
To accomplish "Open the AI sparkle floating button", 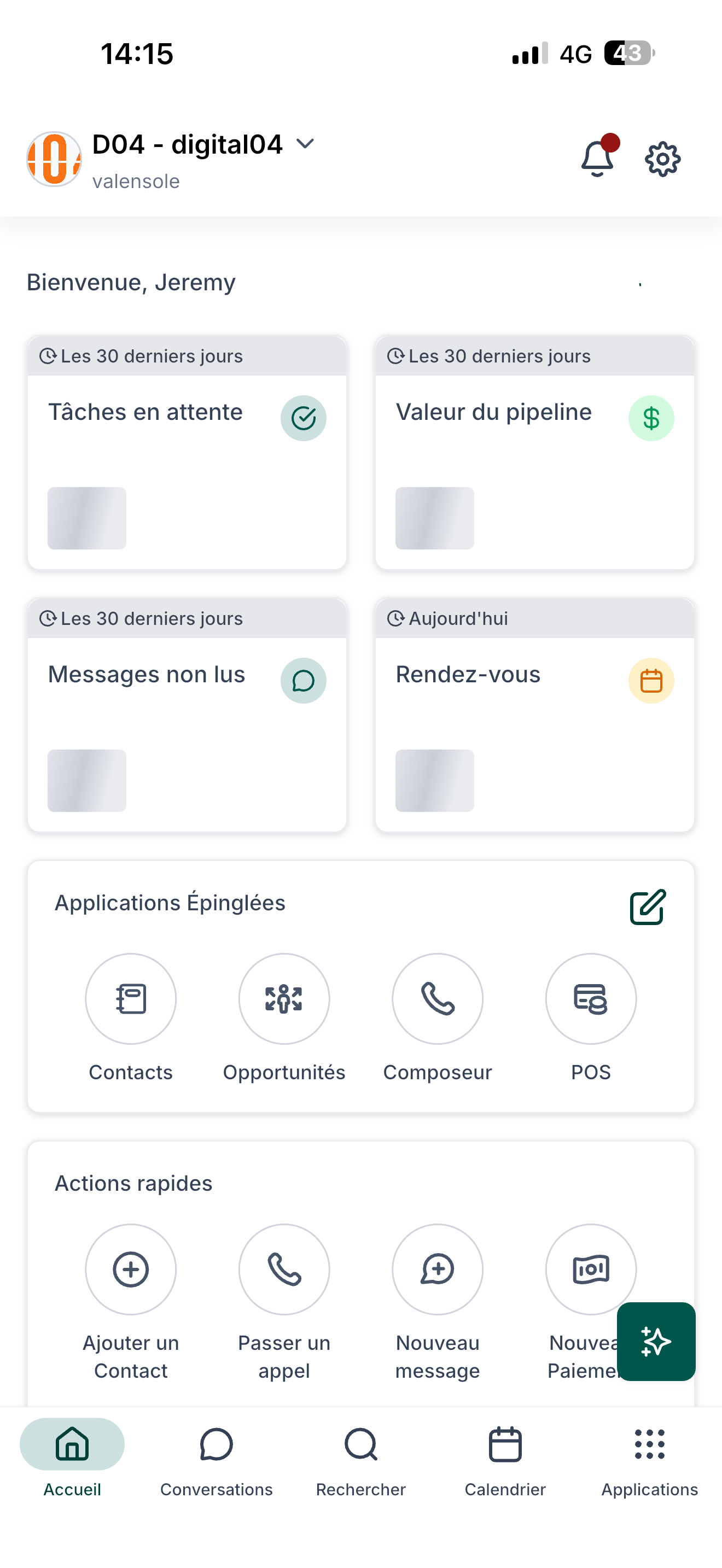I will coord(656,1342).
